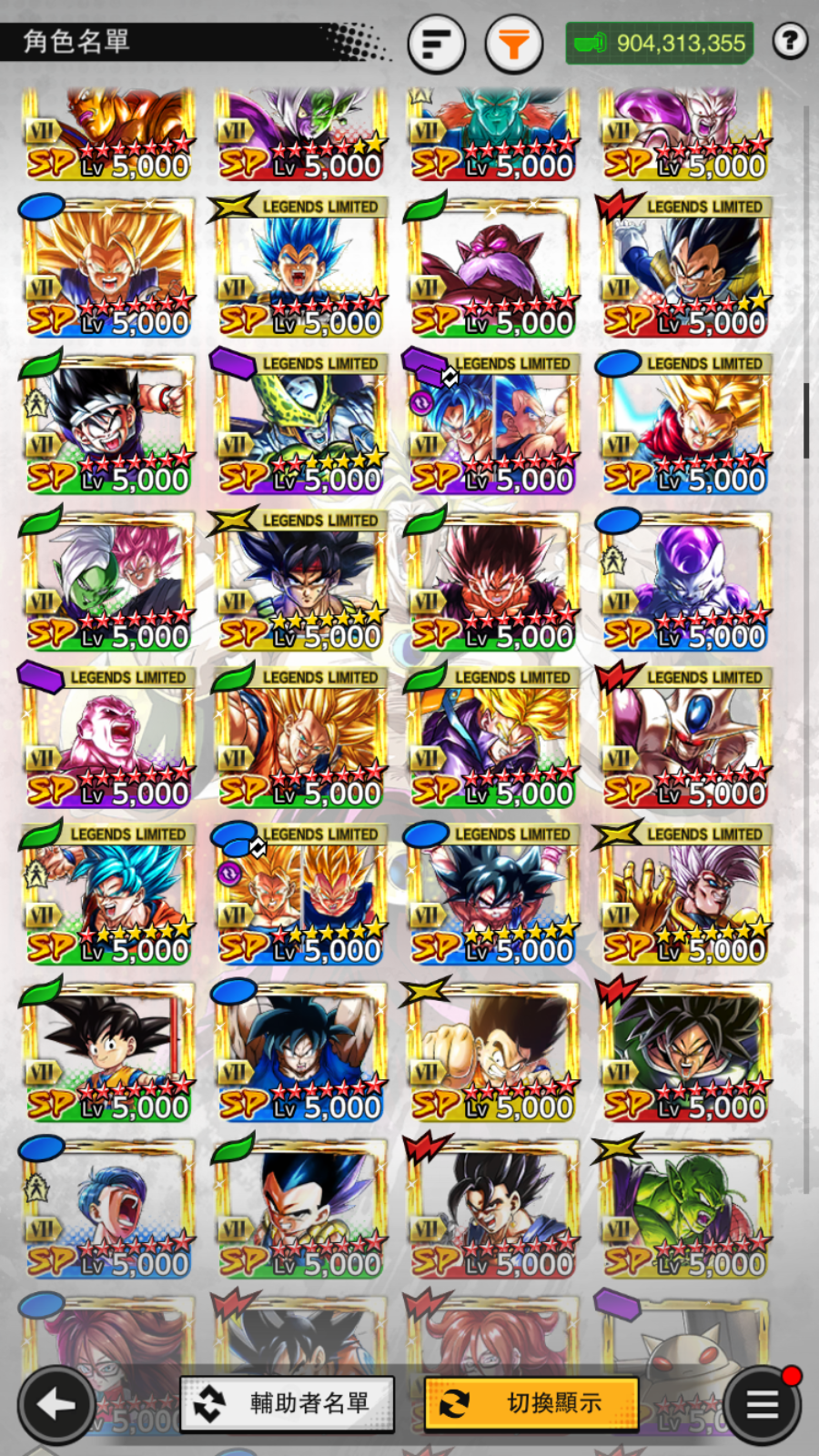
Task: Tap the 切換顯示 switch display button
Action: click(x=531, y=1403)
